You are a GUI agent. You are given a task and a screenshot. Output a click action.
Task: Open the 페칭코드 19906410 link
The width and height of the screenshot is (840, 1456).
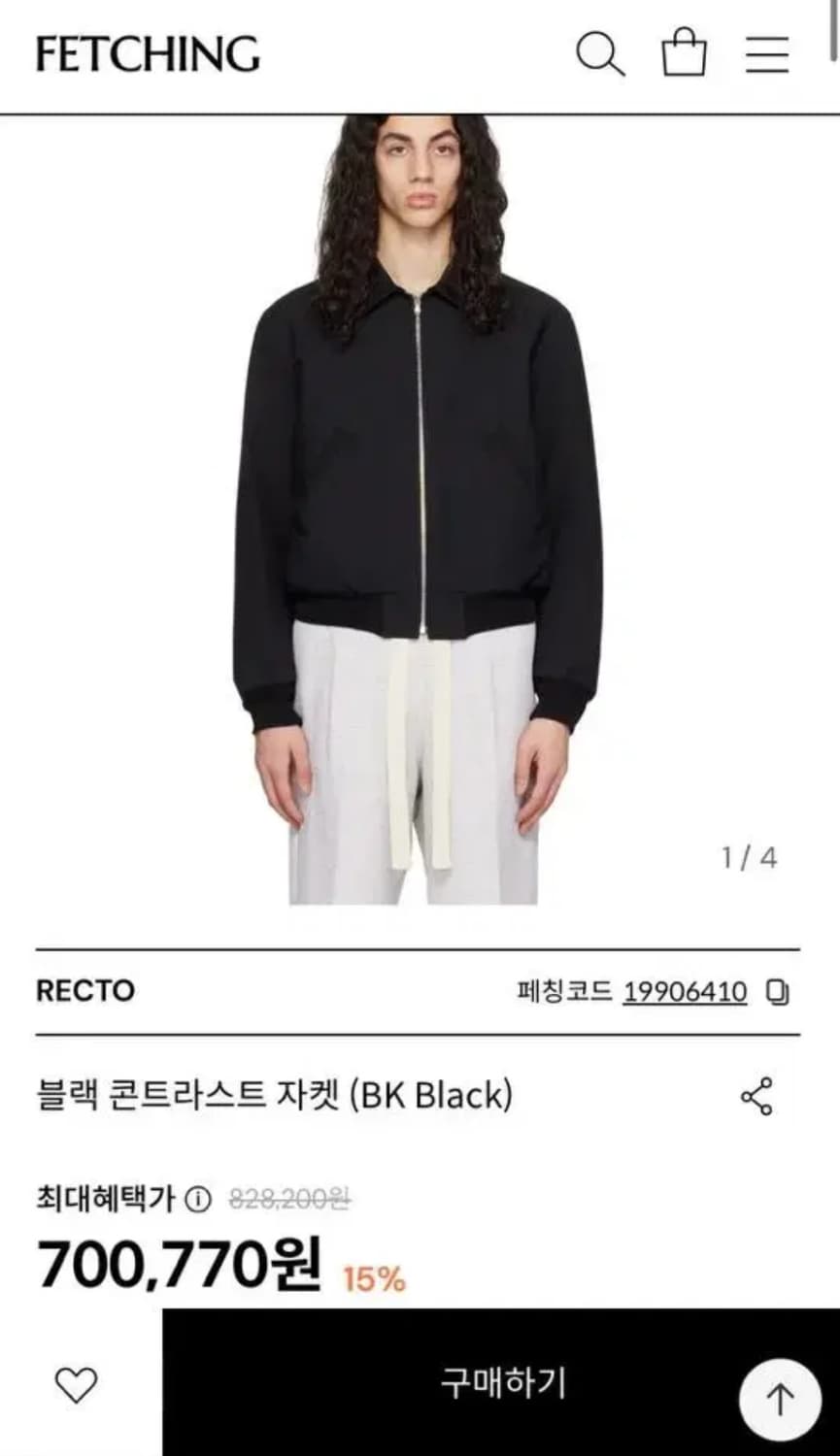pyautogui.click(x=690, y=990)
